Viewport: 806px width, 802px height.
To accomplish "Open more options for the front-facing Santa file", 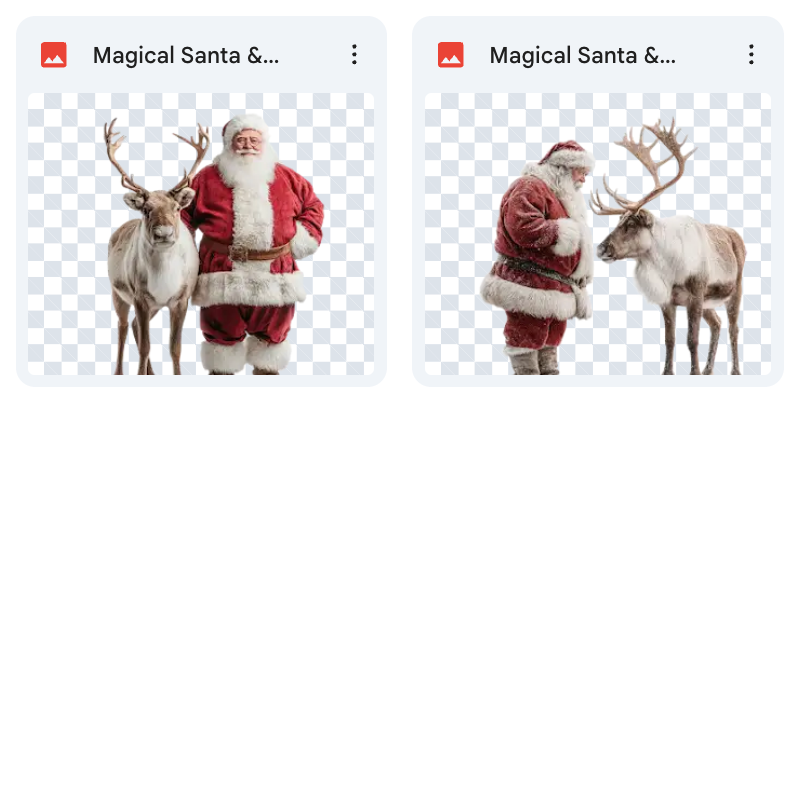I will pos(354,55).
